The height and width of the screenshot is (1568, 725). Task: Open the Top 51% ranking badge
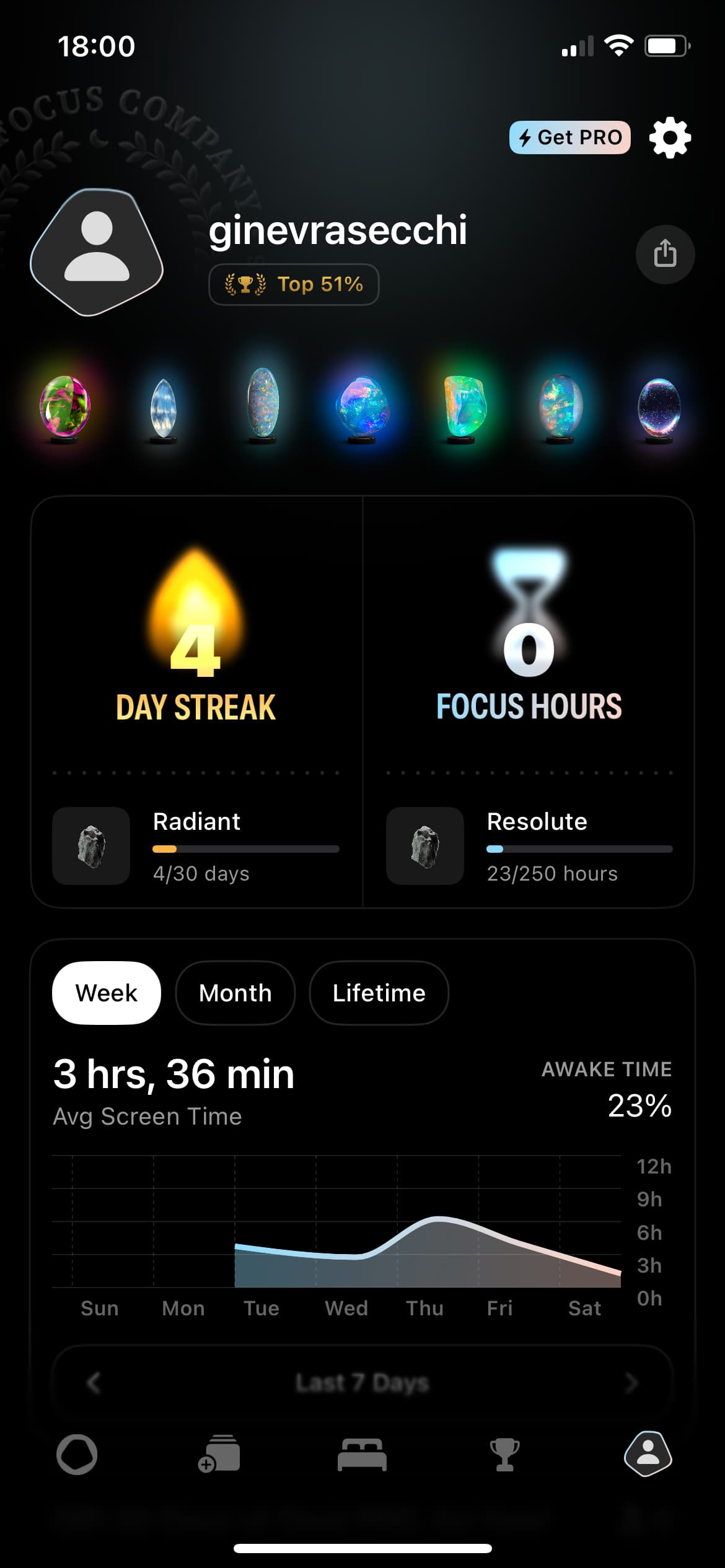click(x=294, y=284)
